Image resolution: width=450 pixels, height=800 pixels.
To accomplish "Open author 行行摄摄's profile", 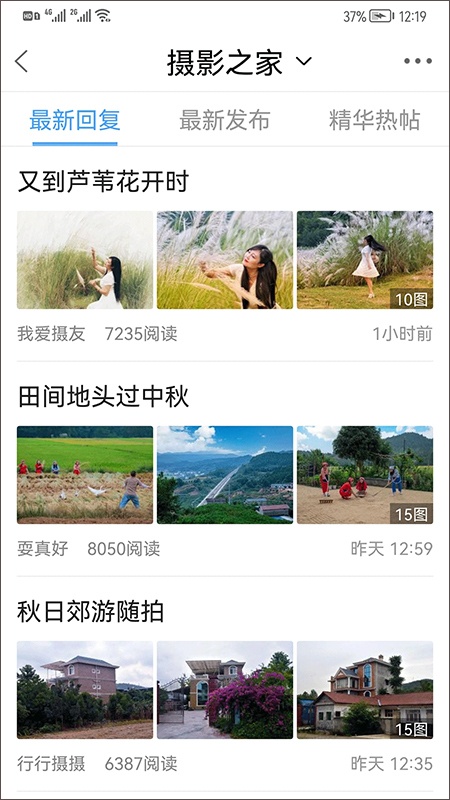I will [51, 764].
